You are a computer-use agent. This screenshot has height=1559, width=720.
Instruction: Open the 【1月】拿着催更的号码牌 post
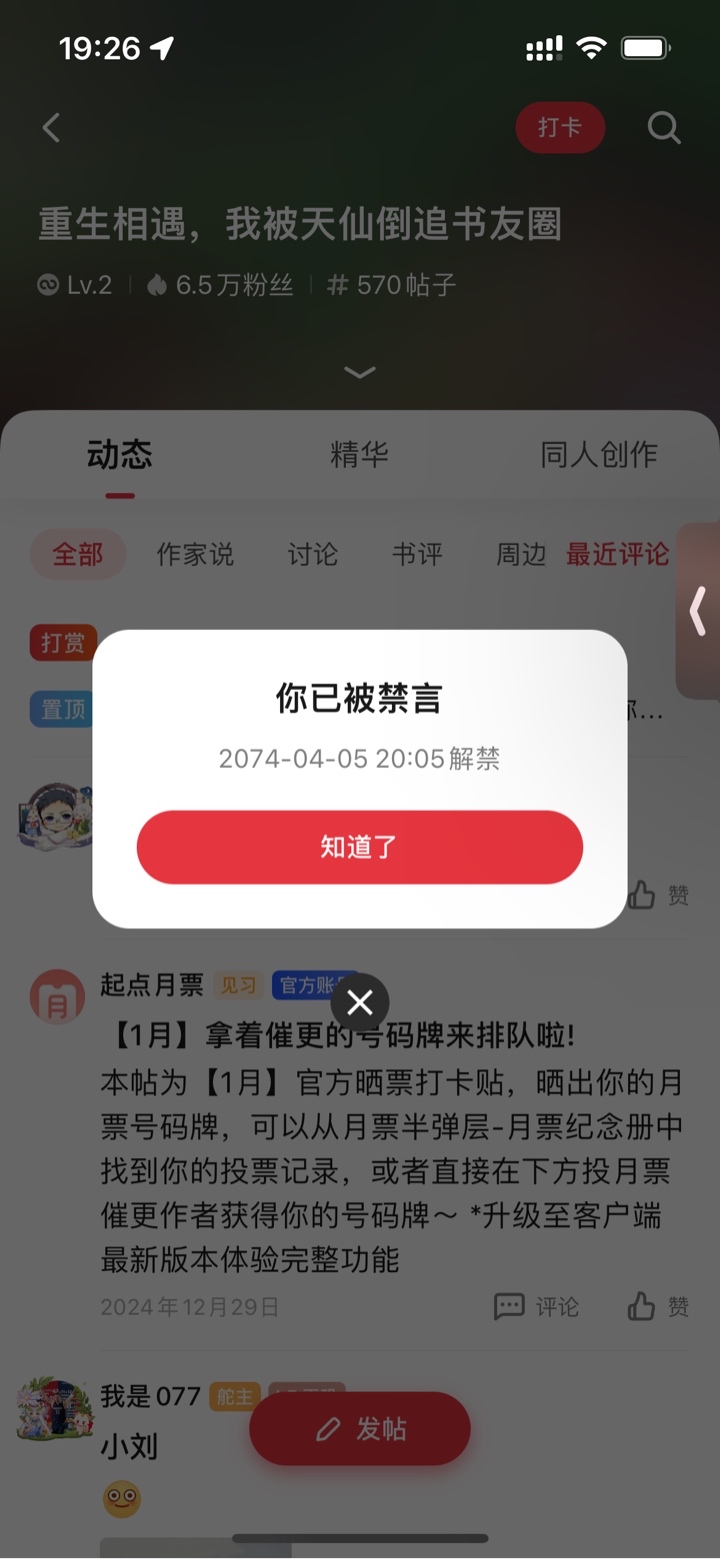pos(340,1035)
